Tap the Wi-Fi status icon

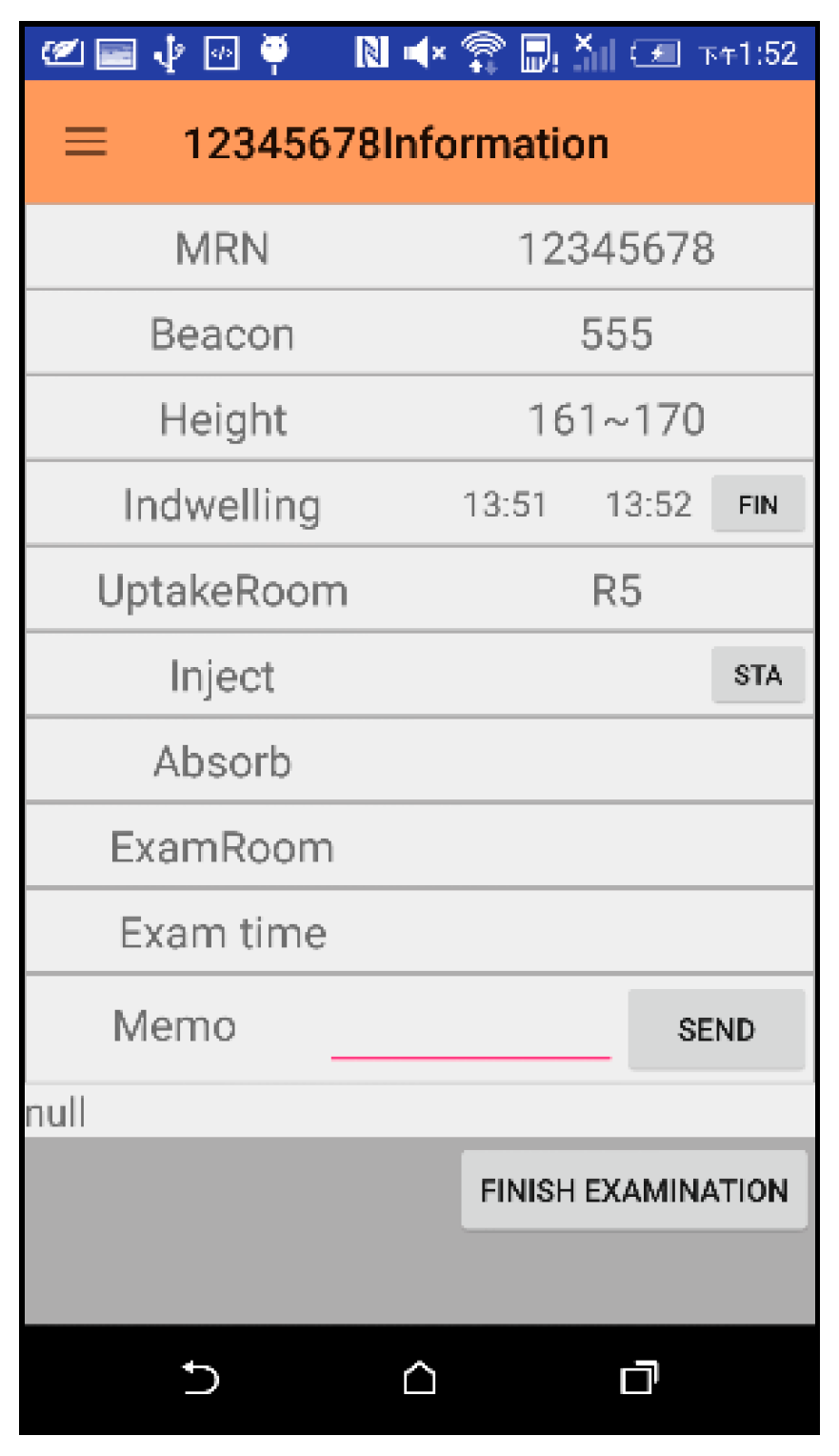click(481, 54)
